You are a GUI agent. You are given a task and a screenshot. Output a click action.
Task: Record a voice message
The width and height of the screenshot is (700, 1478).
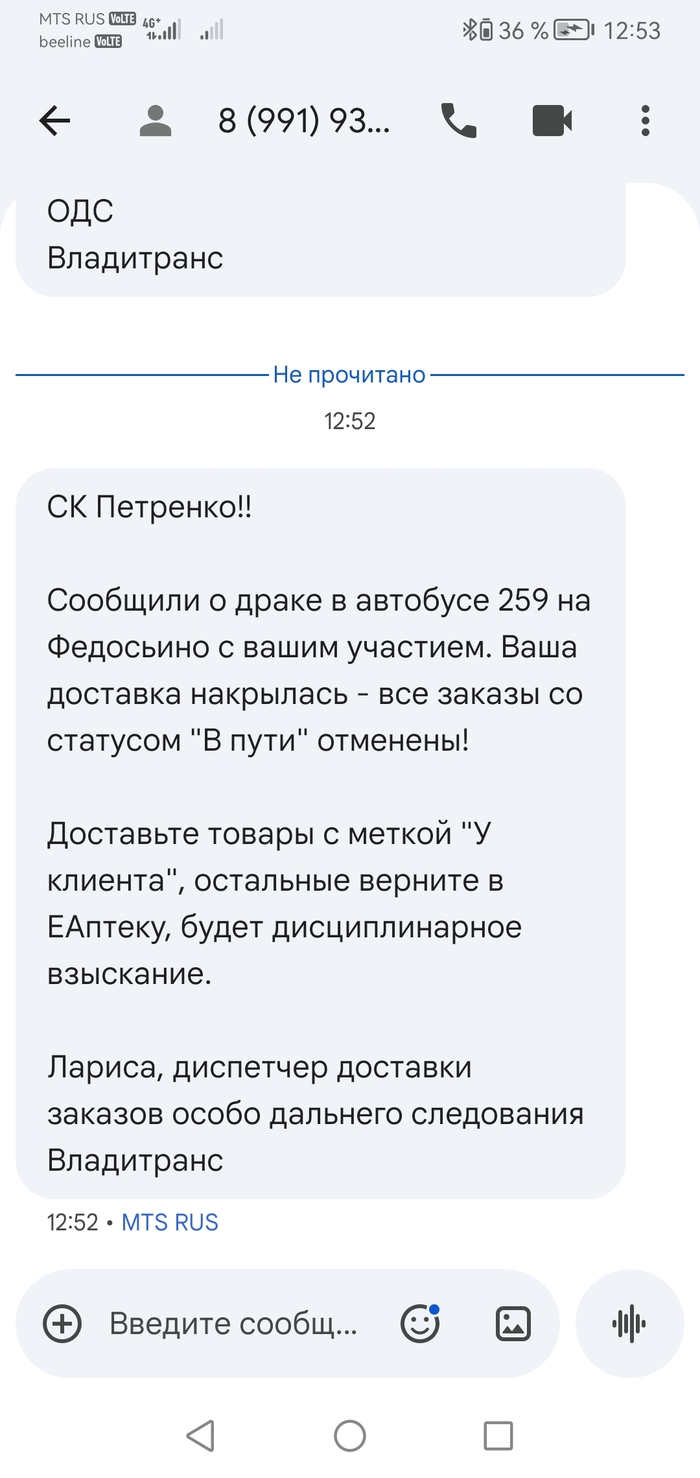point(629,1324)
